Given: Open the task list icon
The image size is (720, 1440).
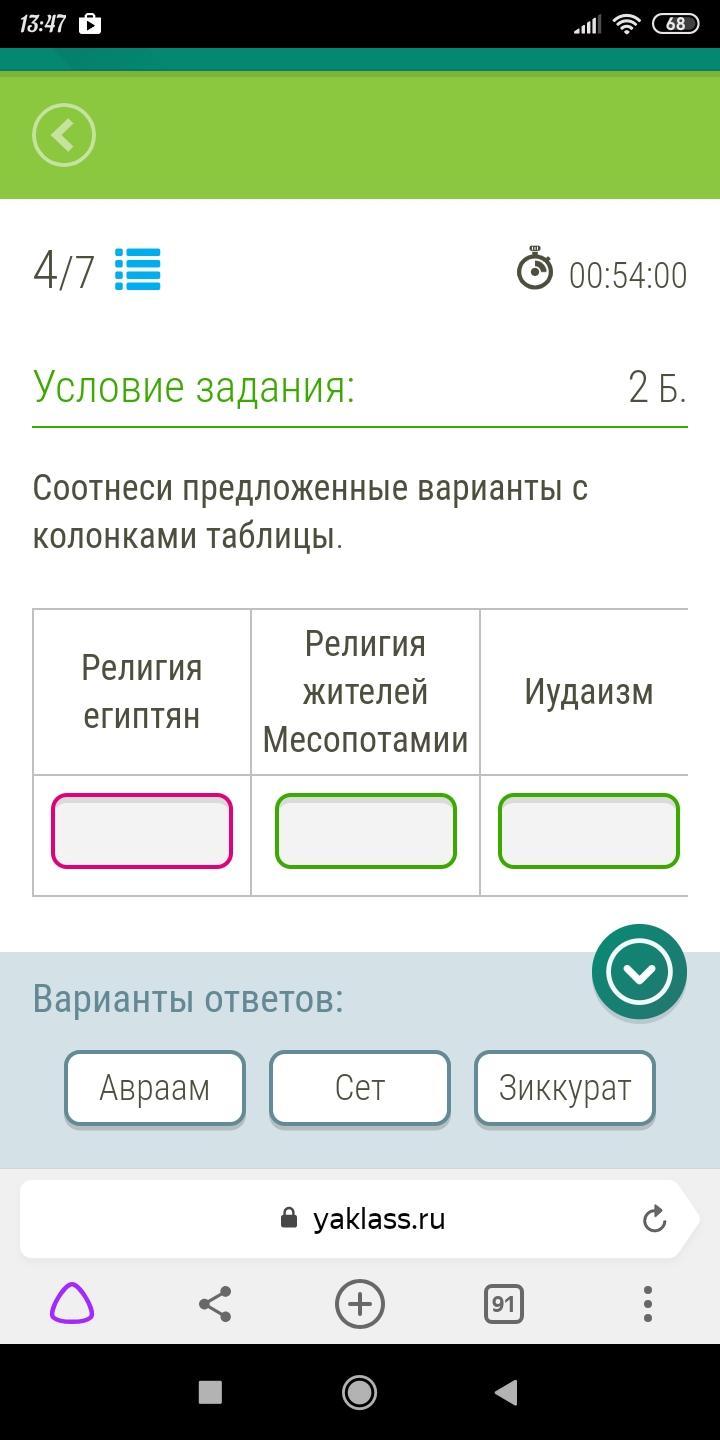Looking at the screenshot, I should (x=137, y=270).
